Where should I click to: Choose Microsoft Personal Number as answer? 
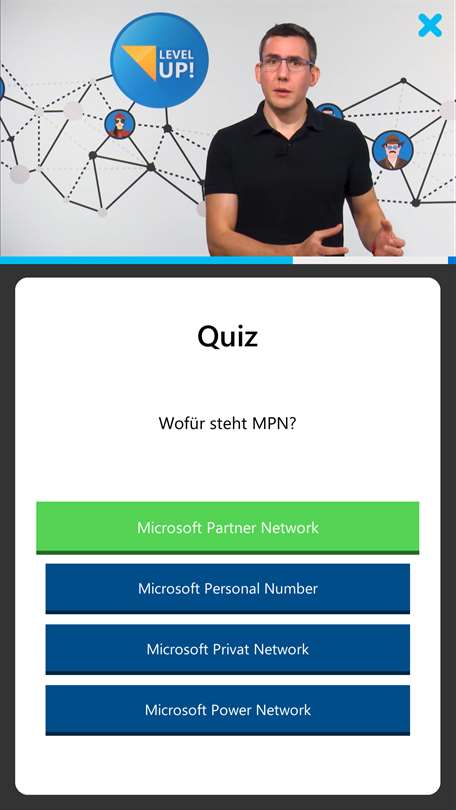[x=228, y=588]
